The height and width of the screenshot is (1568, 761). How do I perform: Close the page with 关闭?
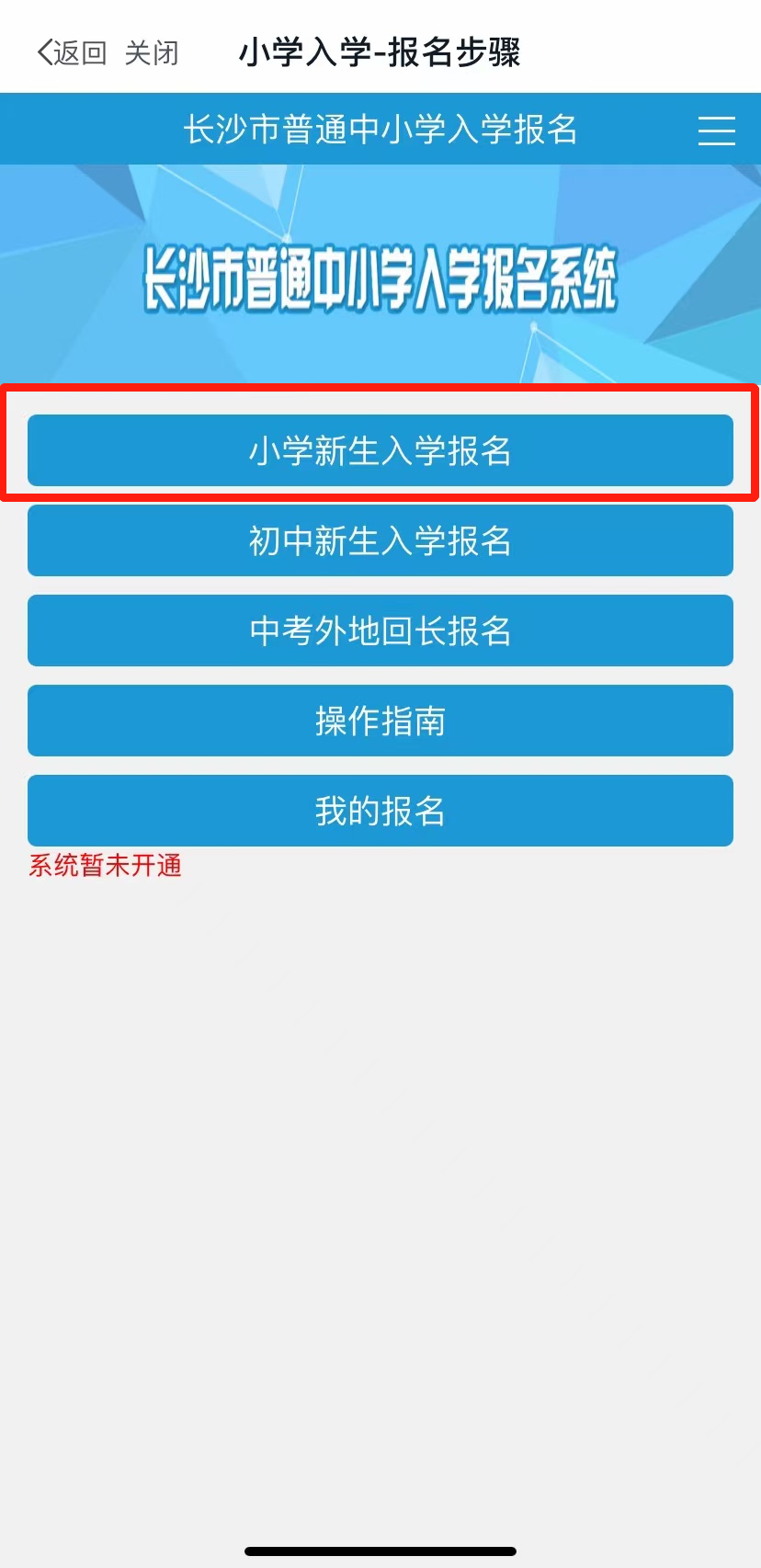[x=152, y=53]
